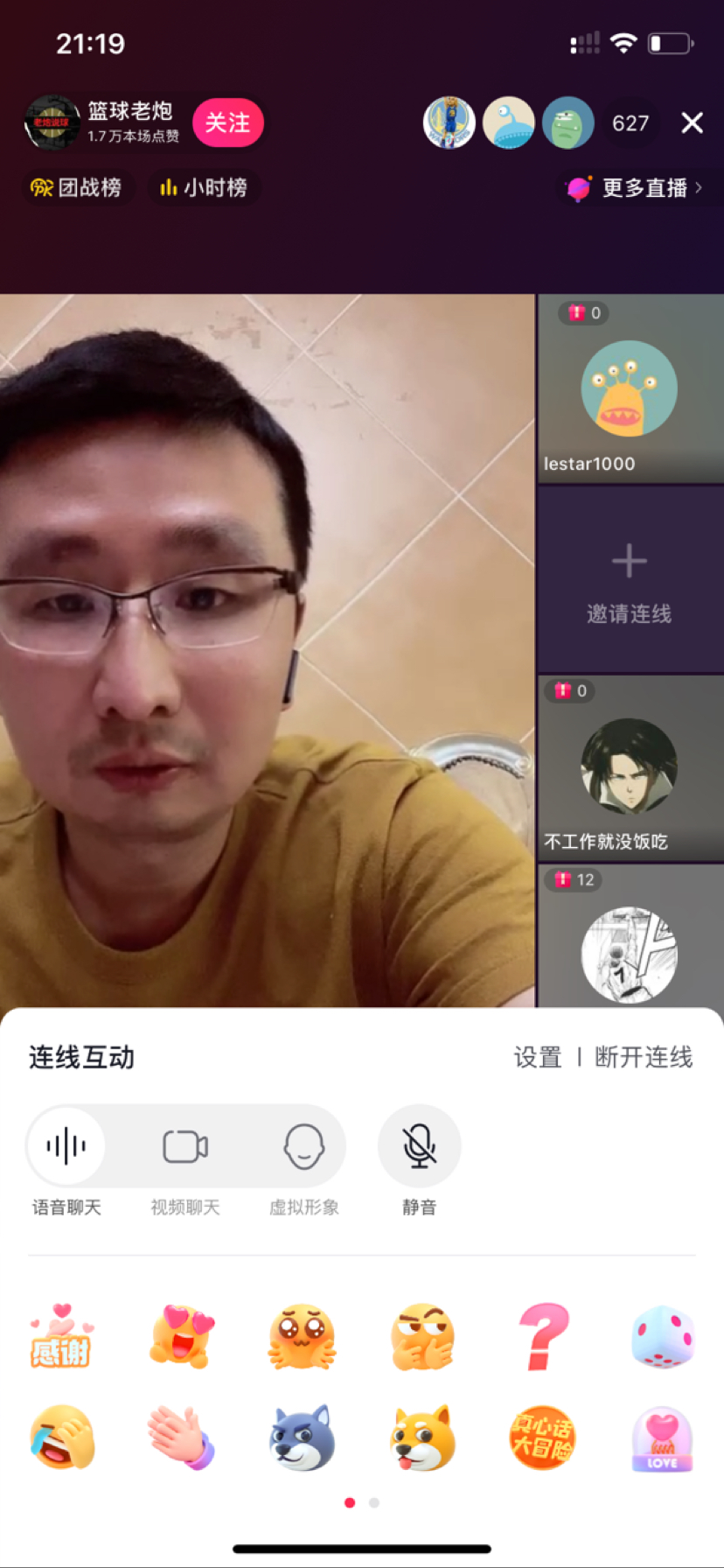
Task: Open lestar1000's guest tile
Action: click(x=629, y=390)
